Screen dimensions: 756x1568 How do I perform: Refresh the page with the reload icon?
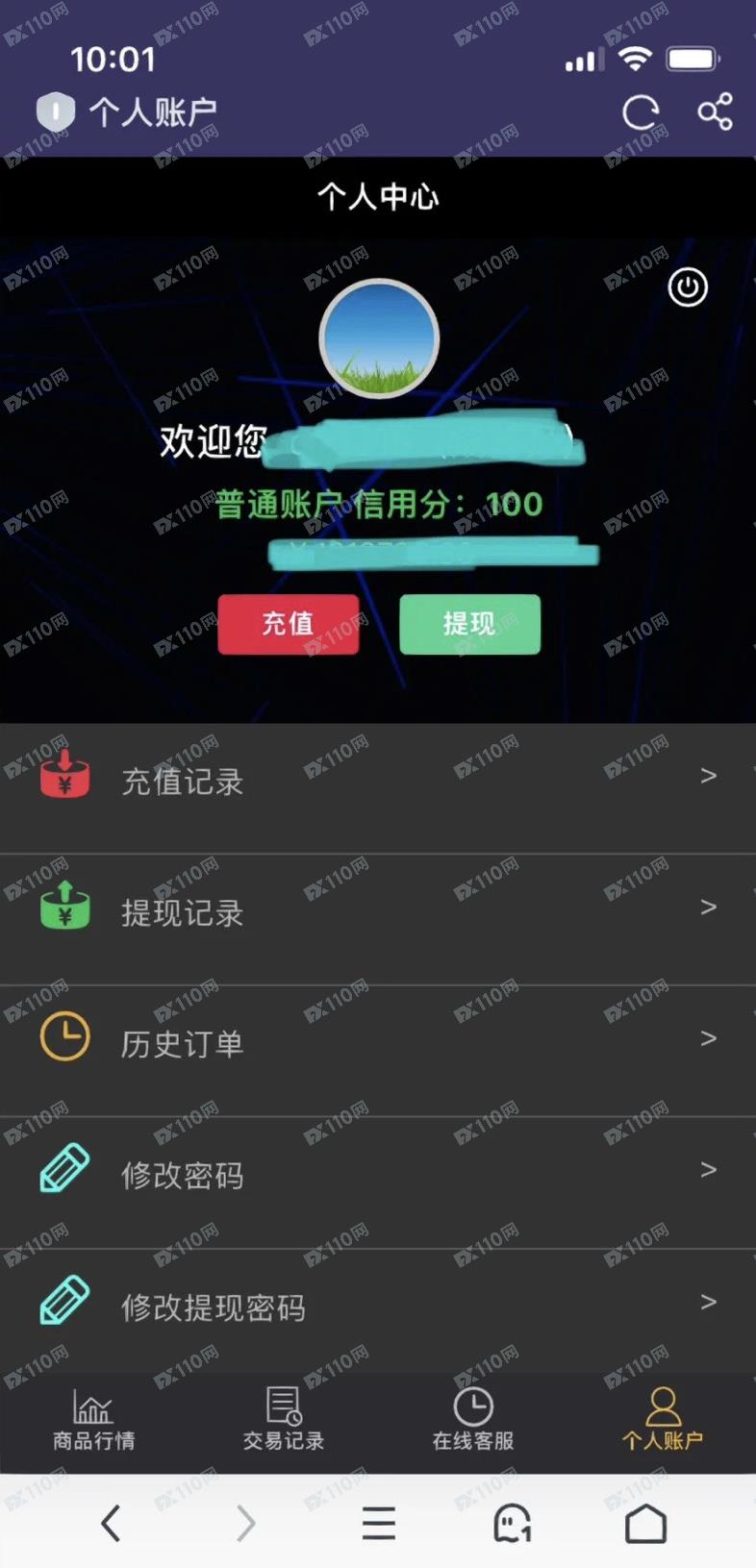pos(641,113)
